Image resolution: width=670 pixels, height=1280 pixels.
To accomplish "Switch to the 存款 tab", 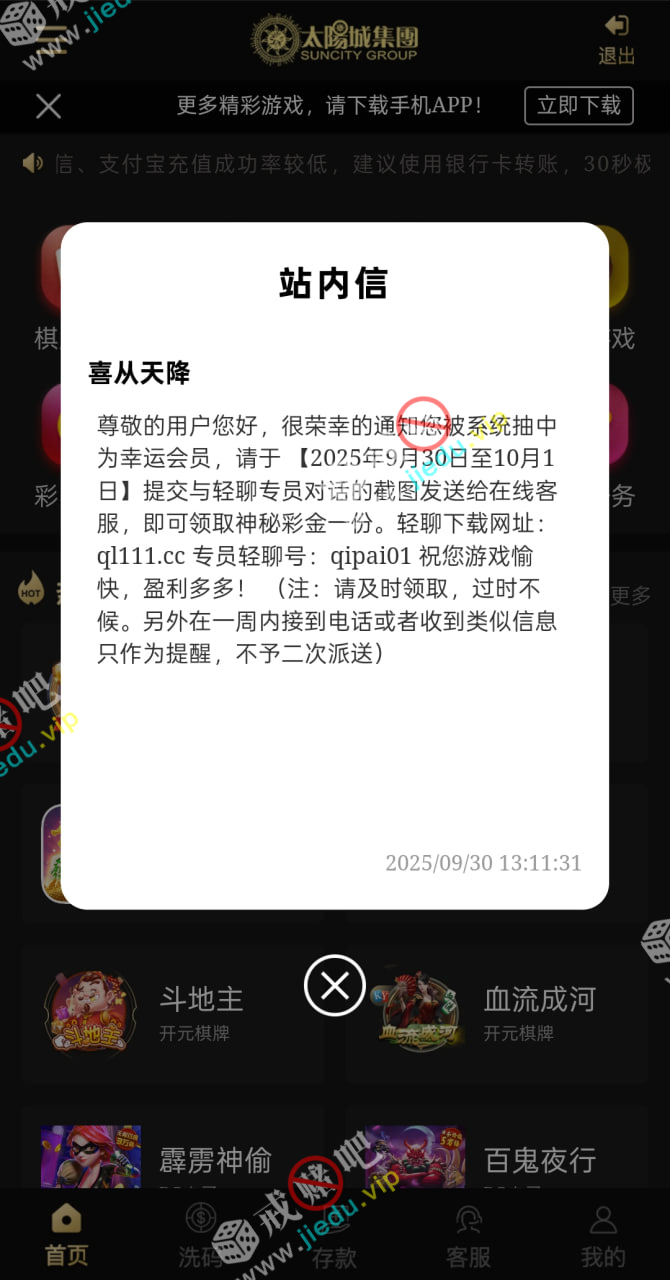I will coord(334,1238).
